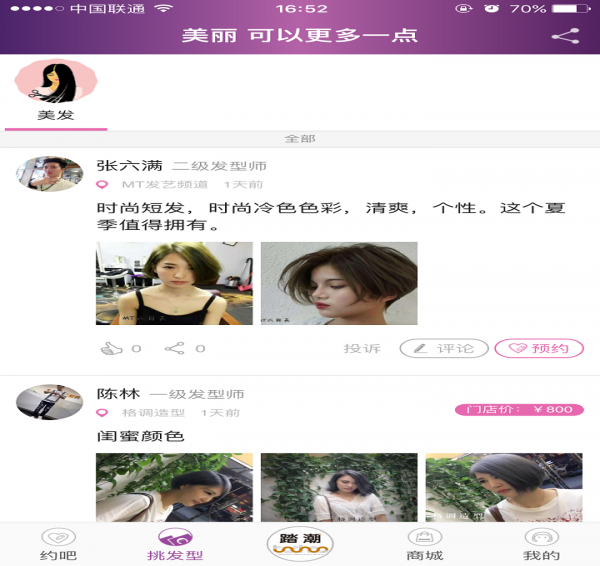Open the 我的 profile tab
The width and height of the screenshot is (600, 566).
point(541,544)
